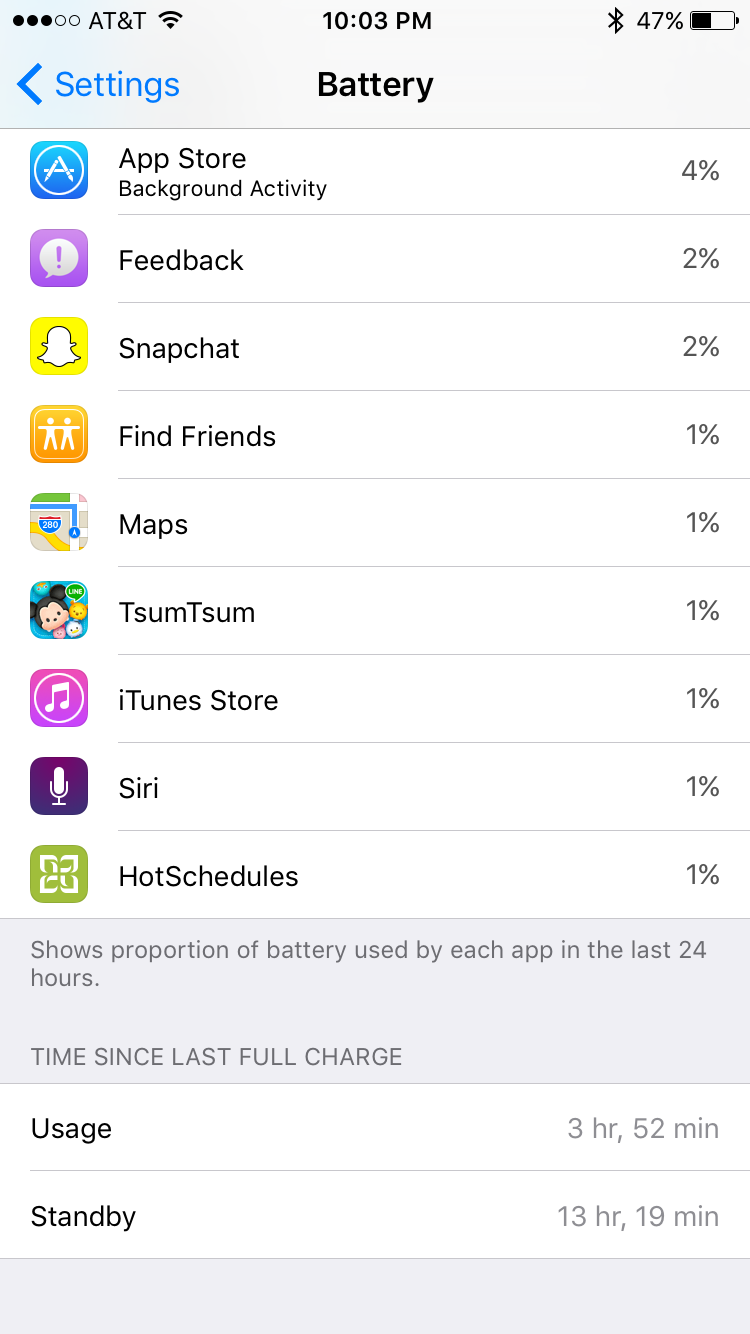The width and height of the screenshot is (750, 1334).
Task: Tap the iTunes Store usage row
Action: click(x=375, y=699)
